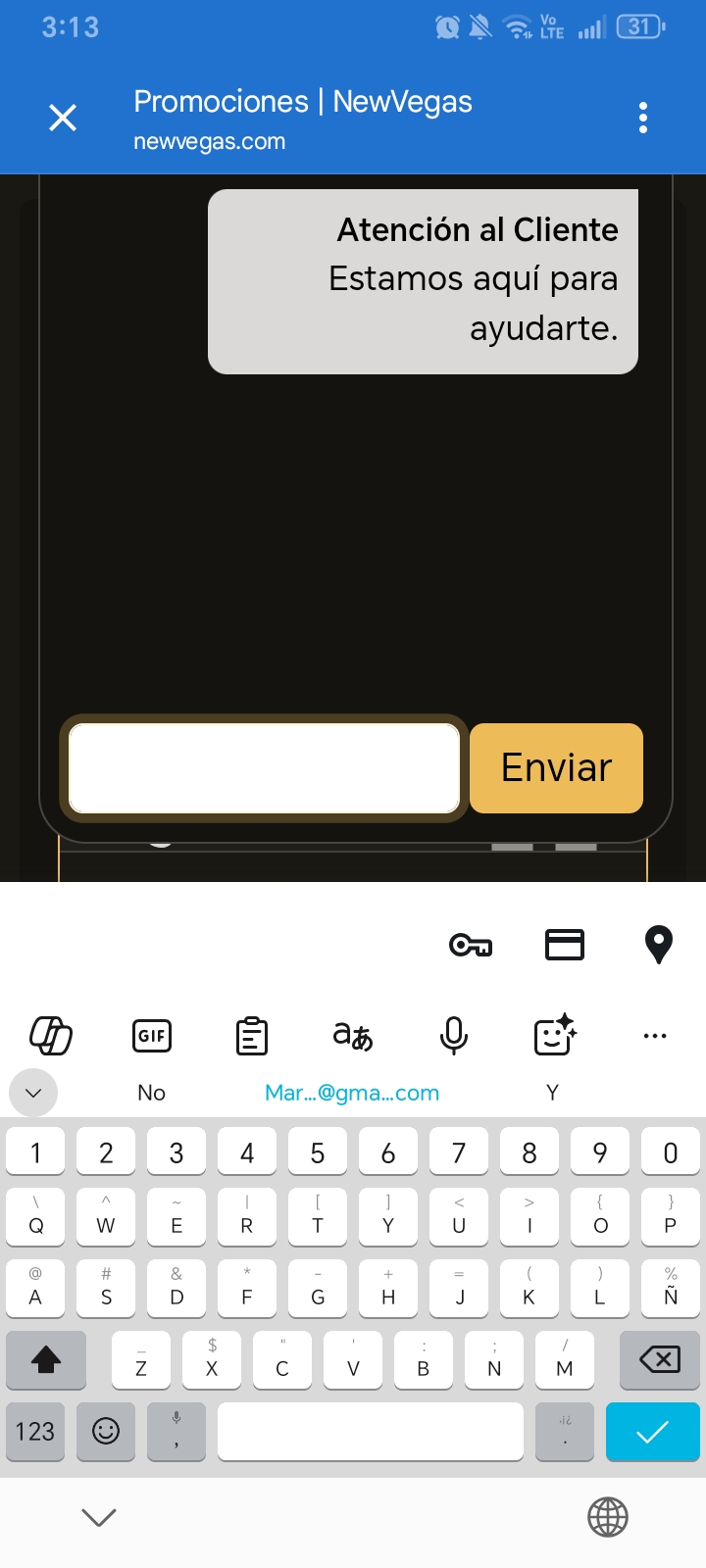Image resolution: width=706 pixels, height=1568 pixels.
Task: Switch the keyboard to 123 symbols
Action: pos(35,1432)
